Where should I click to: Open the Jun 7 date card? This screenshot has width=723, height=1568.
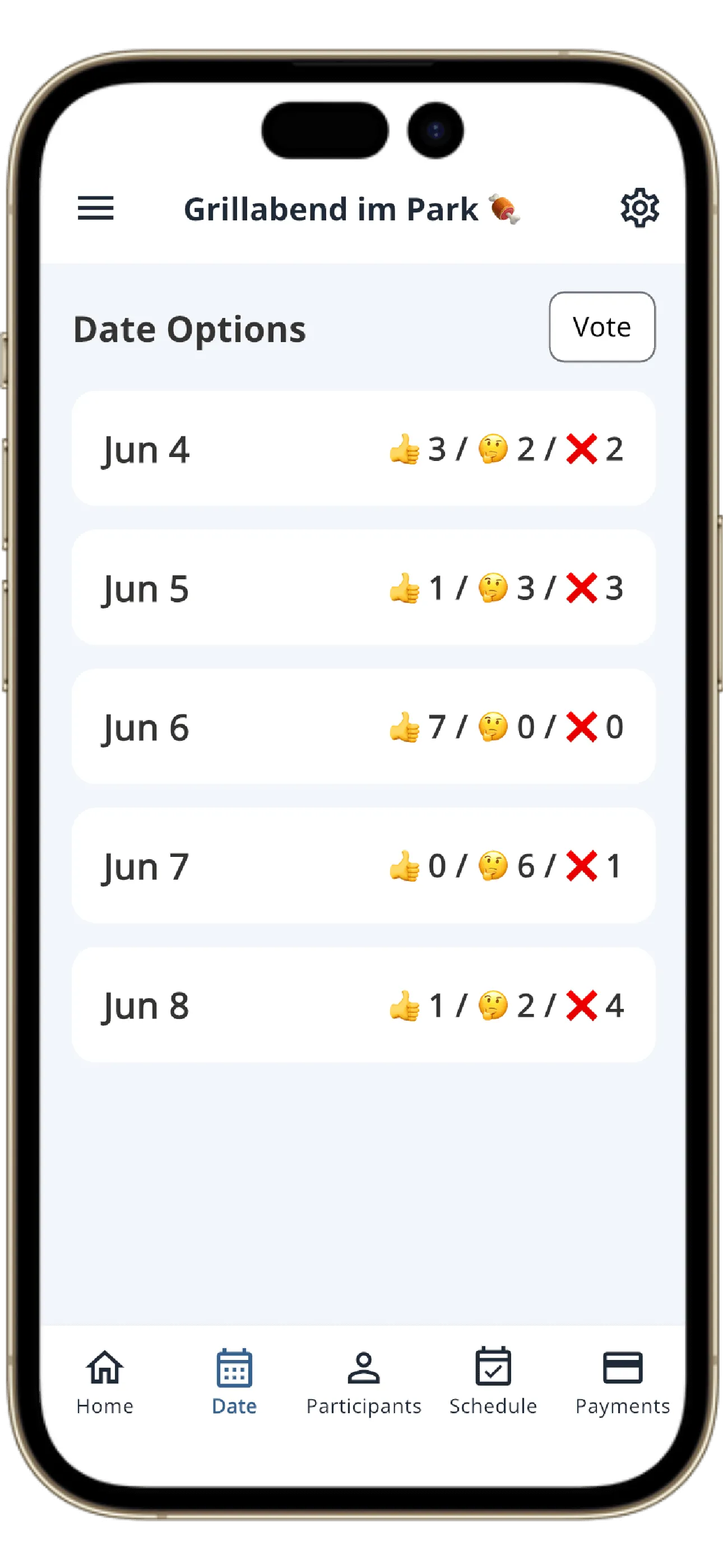point(363,865)
